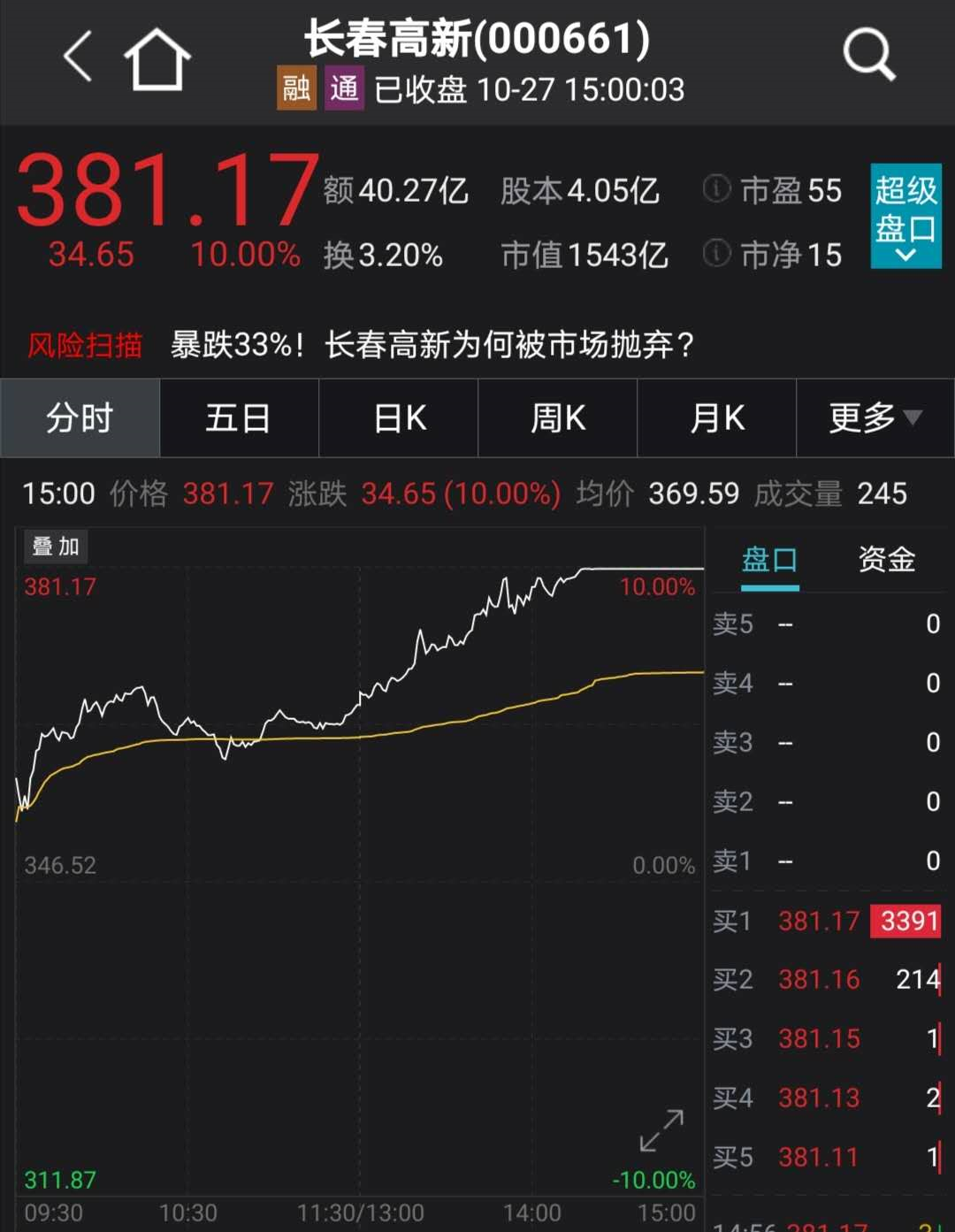Go back using the top-left arrow

[79, 57]
